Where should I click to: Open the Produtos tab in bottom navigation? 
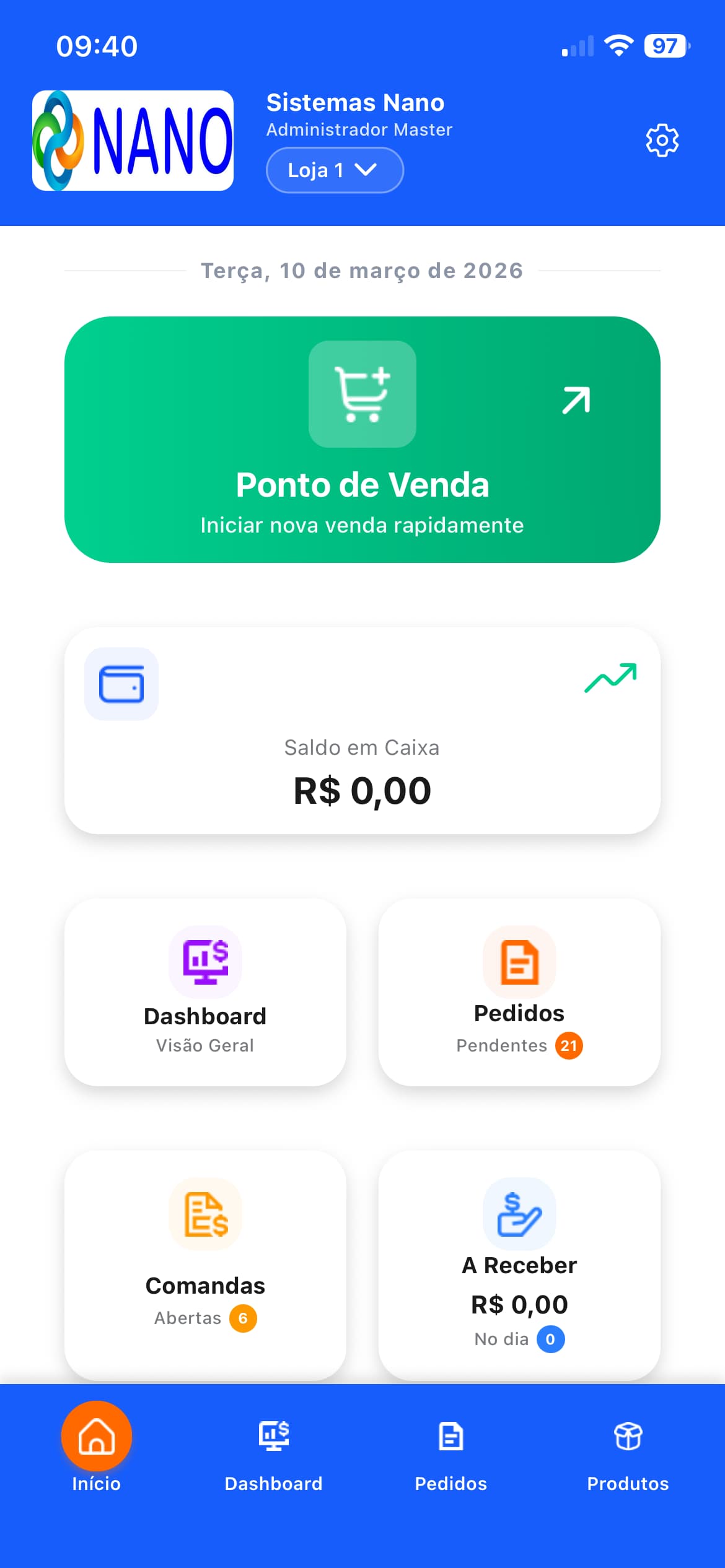[x=628, y=1455]
